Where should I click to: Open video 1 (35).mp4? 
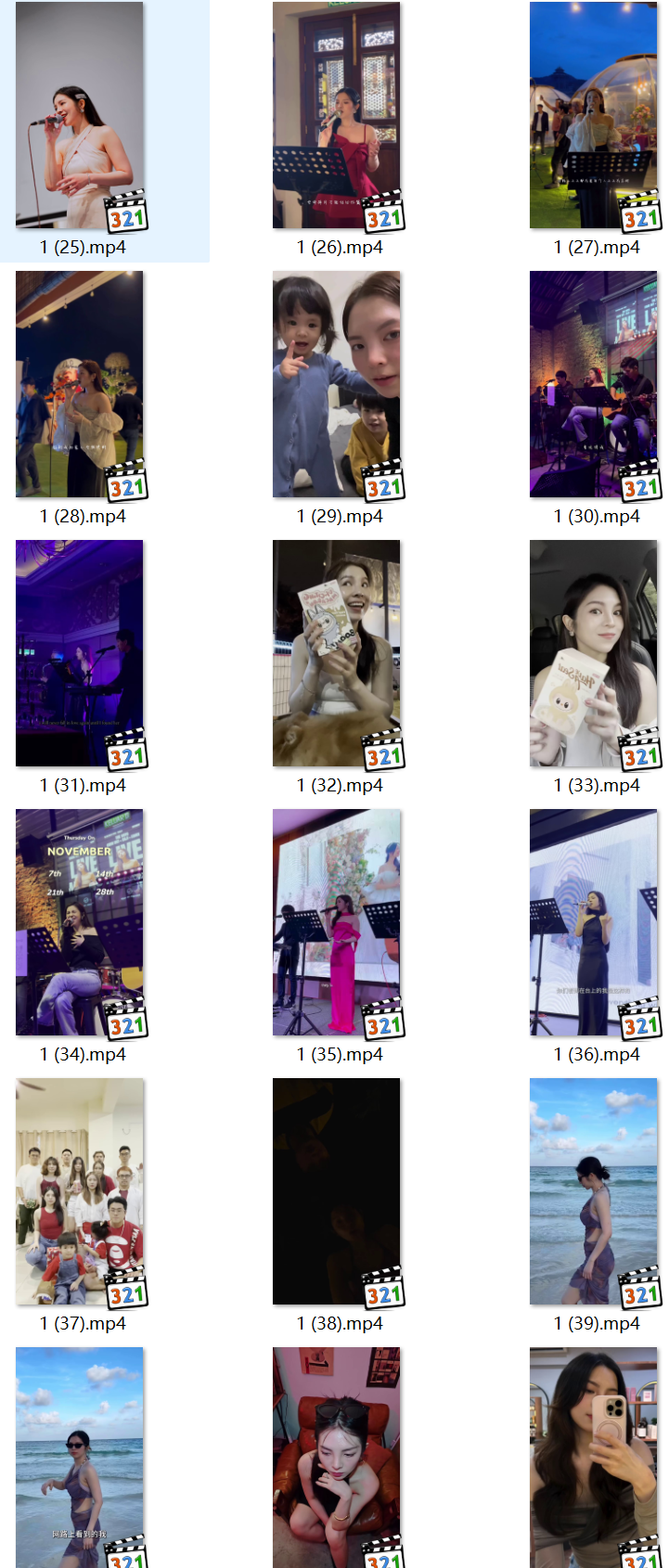[x=337, y=922]
